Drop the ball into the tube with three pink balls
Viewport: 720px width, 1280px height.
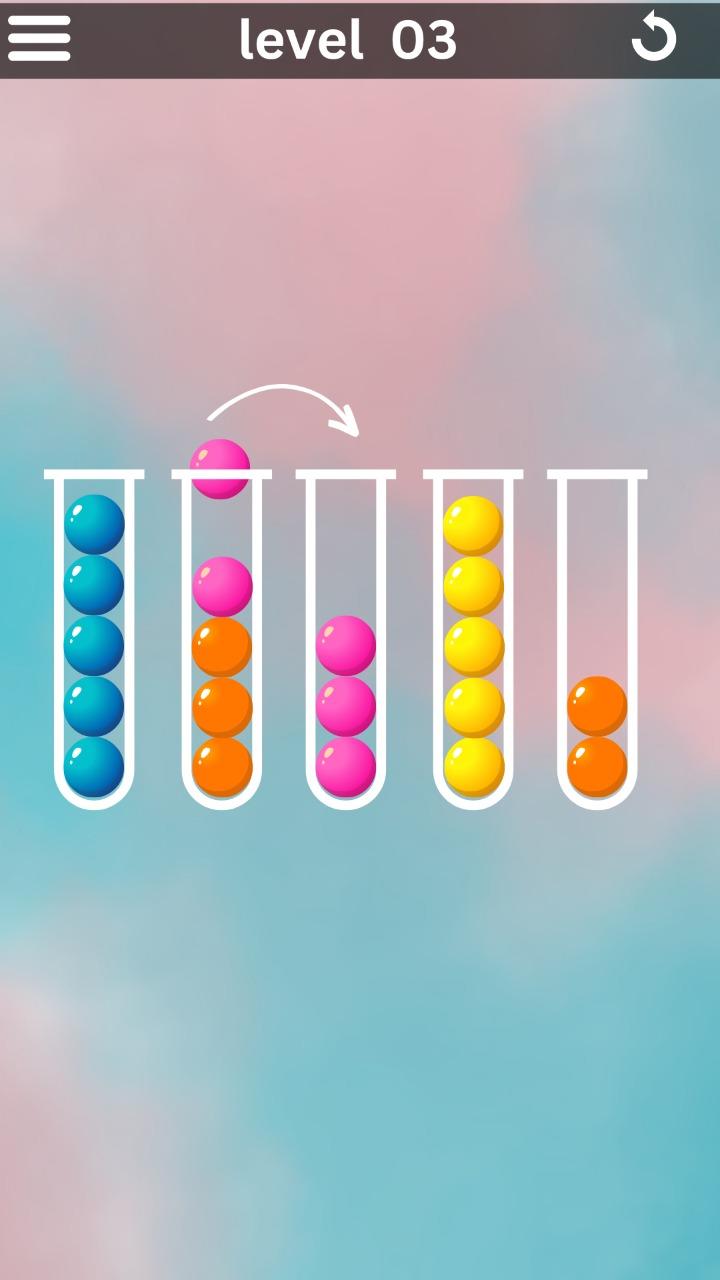[346, 639]
